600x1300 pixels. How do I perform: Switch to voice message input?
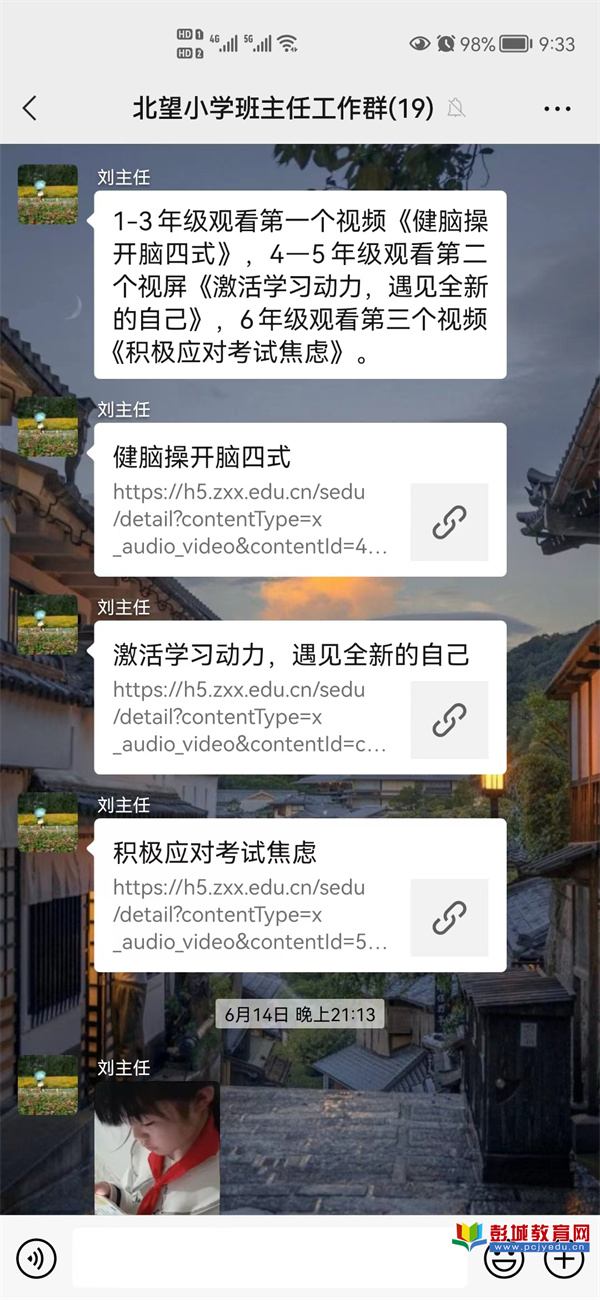[x=36, y=1258]
